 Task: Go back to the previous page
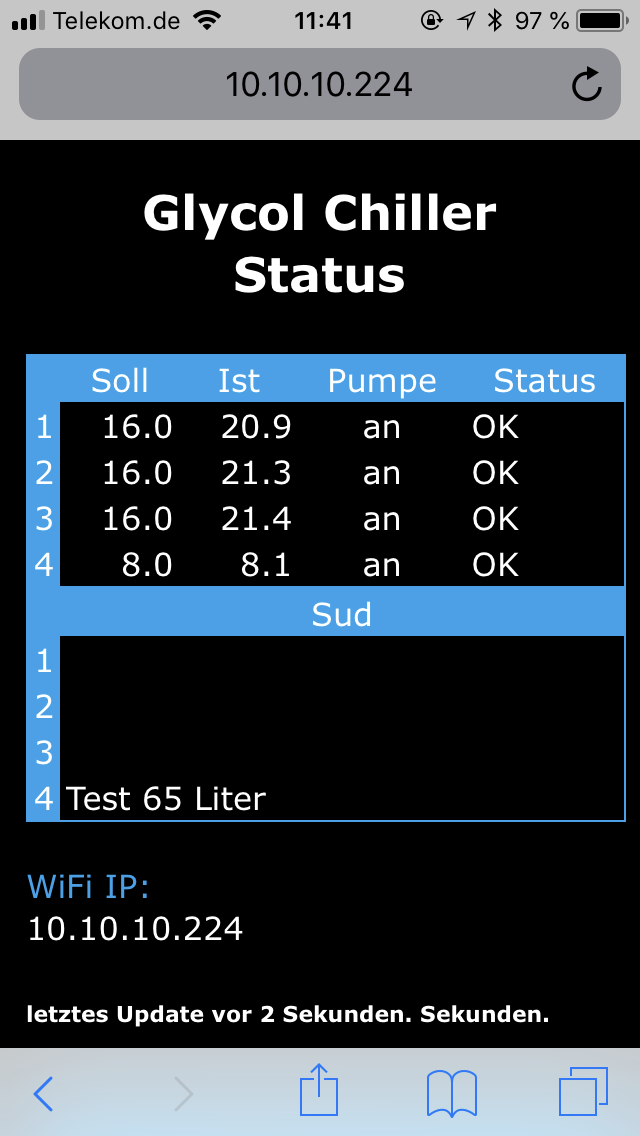point(43,1093)
